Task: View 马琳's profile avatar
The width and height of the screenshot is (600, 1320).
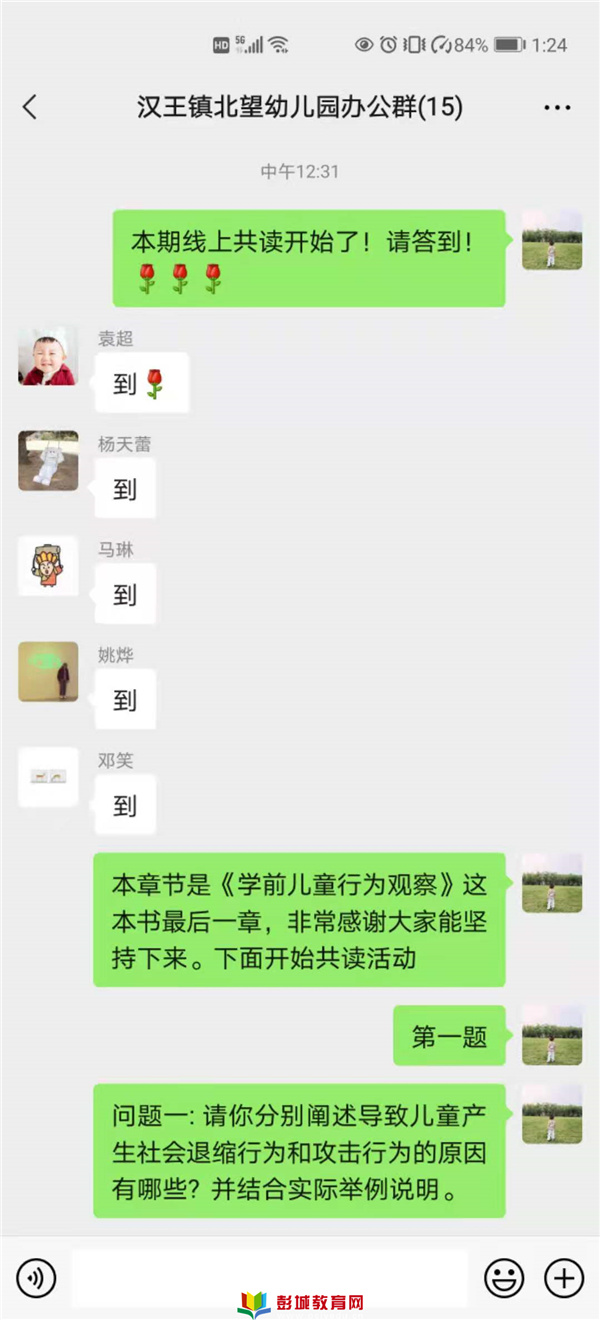Action: 48,567
